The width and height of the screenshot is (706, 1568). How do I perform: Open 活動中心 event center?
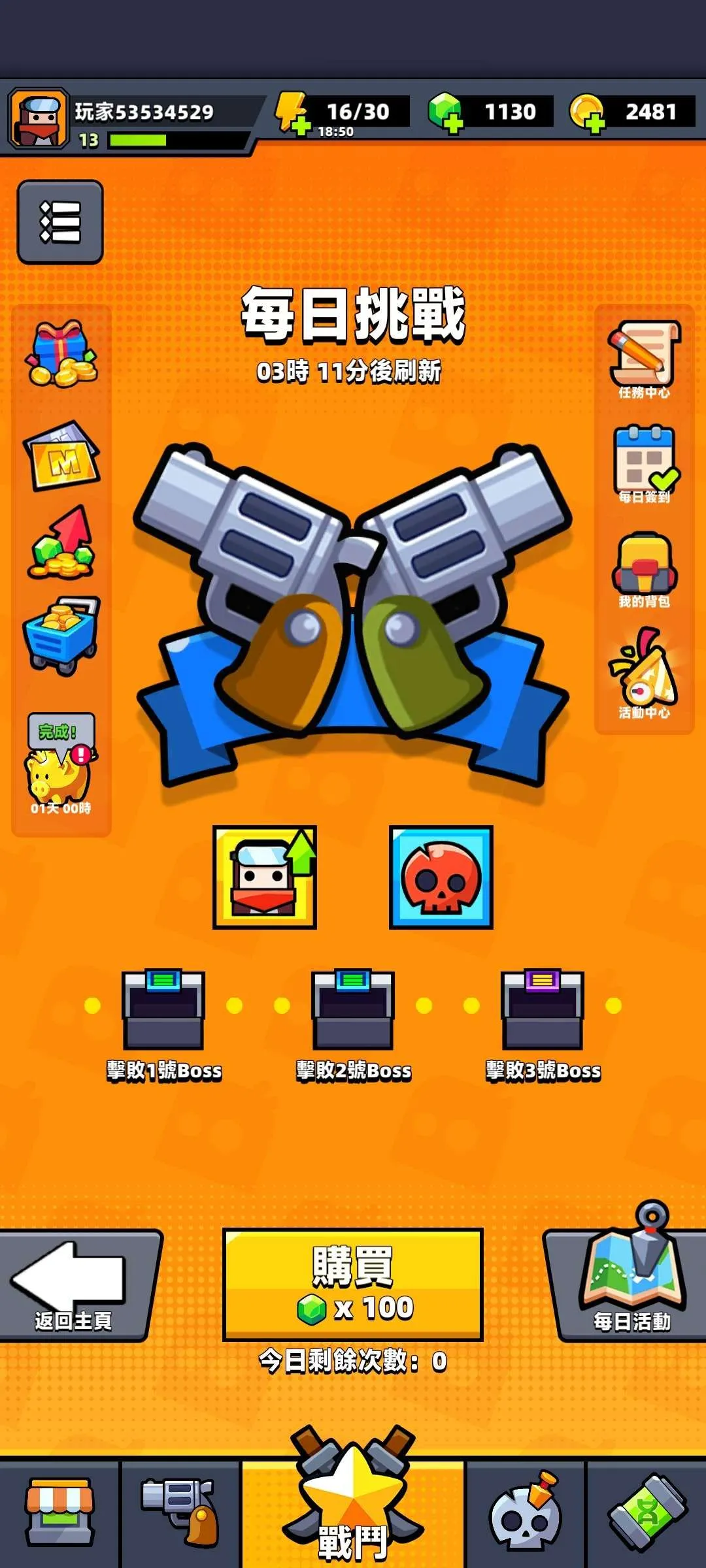coord(645,673)
